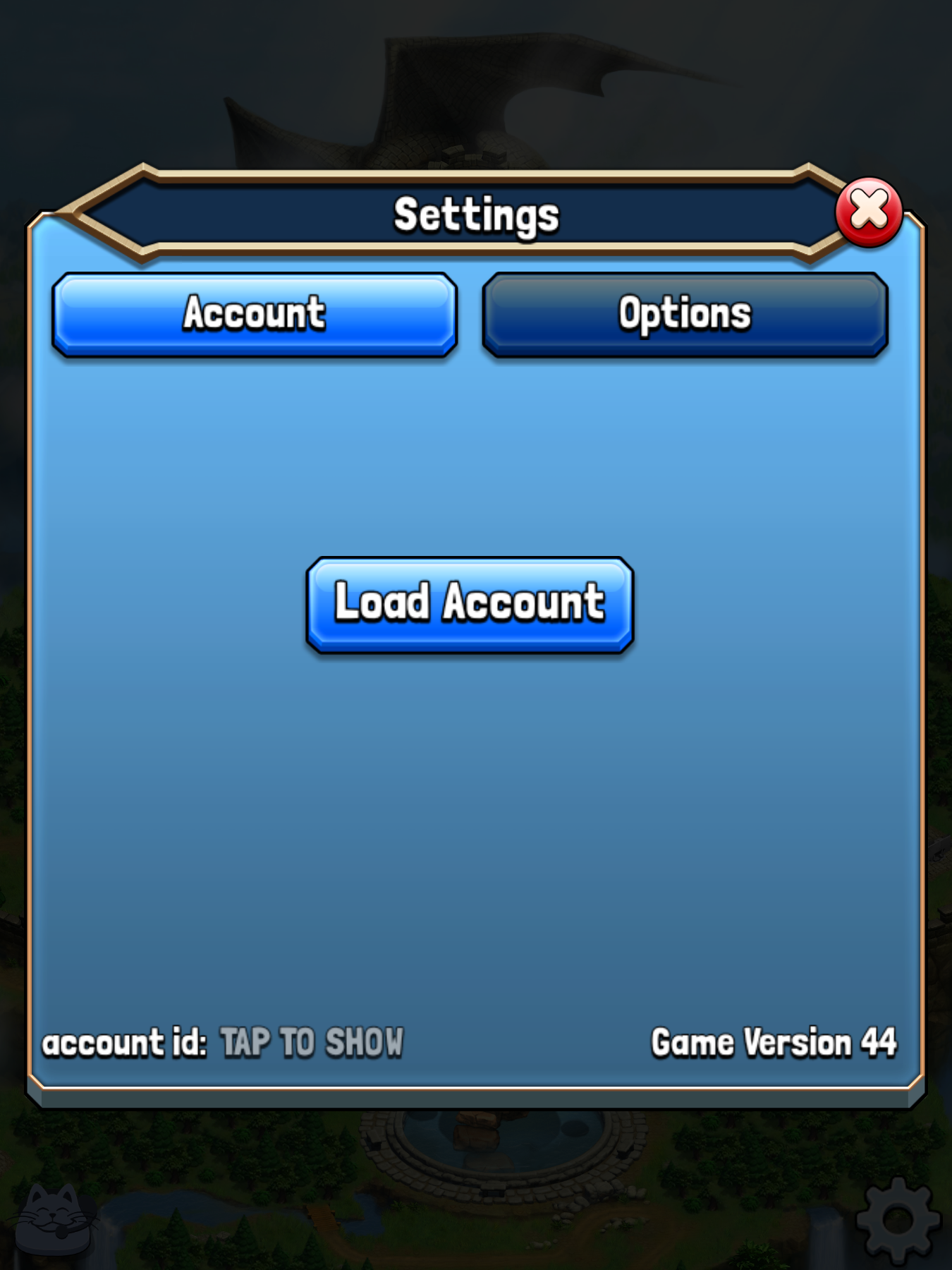Reveal the account id via TAP TO SHOW

[x=312, y=1042]
